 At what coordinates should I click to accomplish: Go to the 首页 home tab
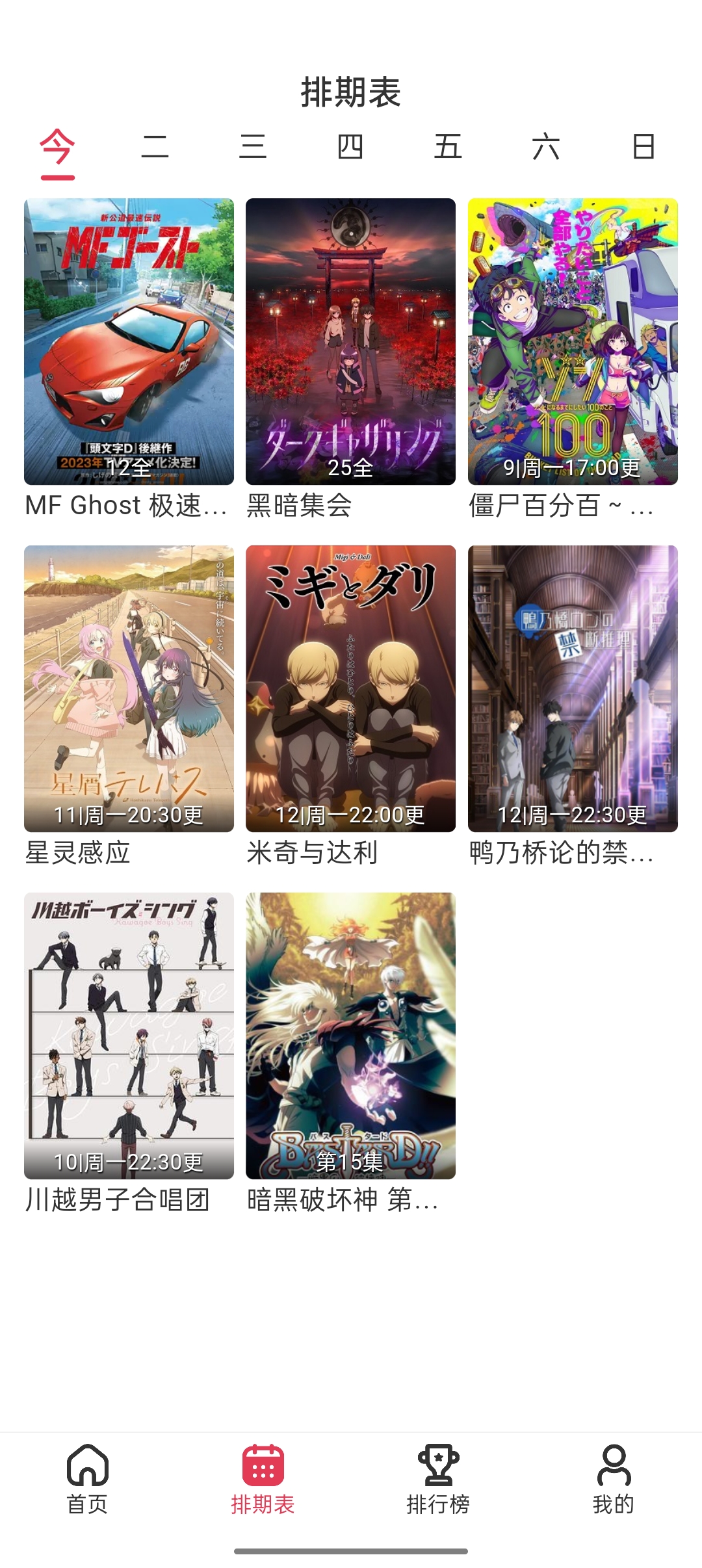pos(88,1480)
